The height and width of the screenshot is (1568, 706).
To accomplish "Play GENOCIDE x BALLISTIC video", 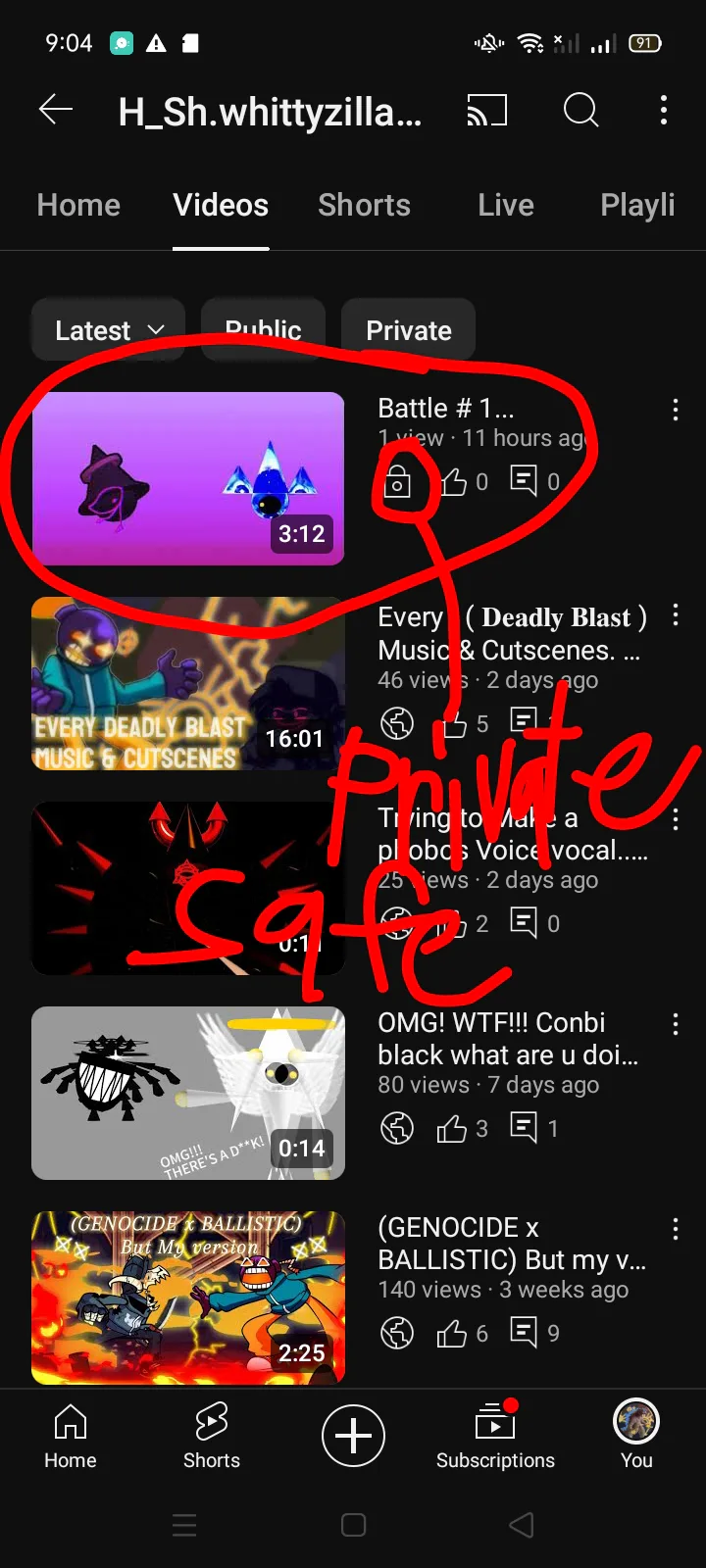I will [188, 1298].
